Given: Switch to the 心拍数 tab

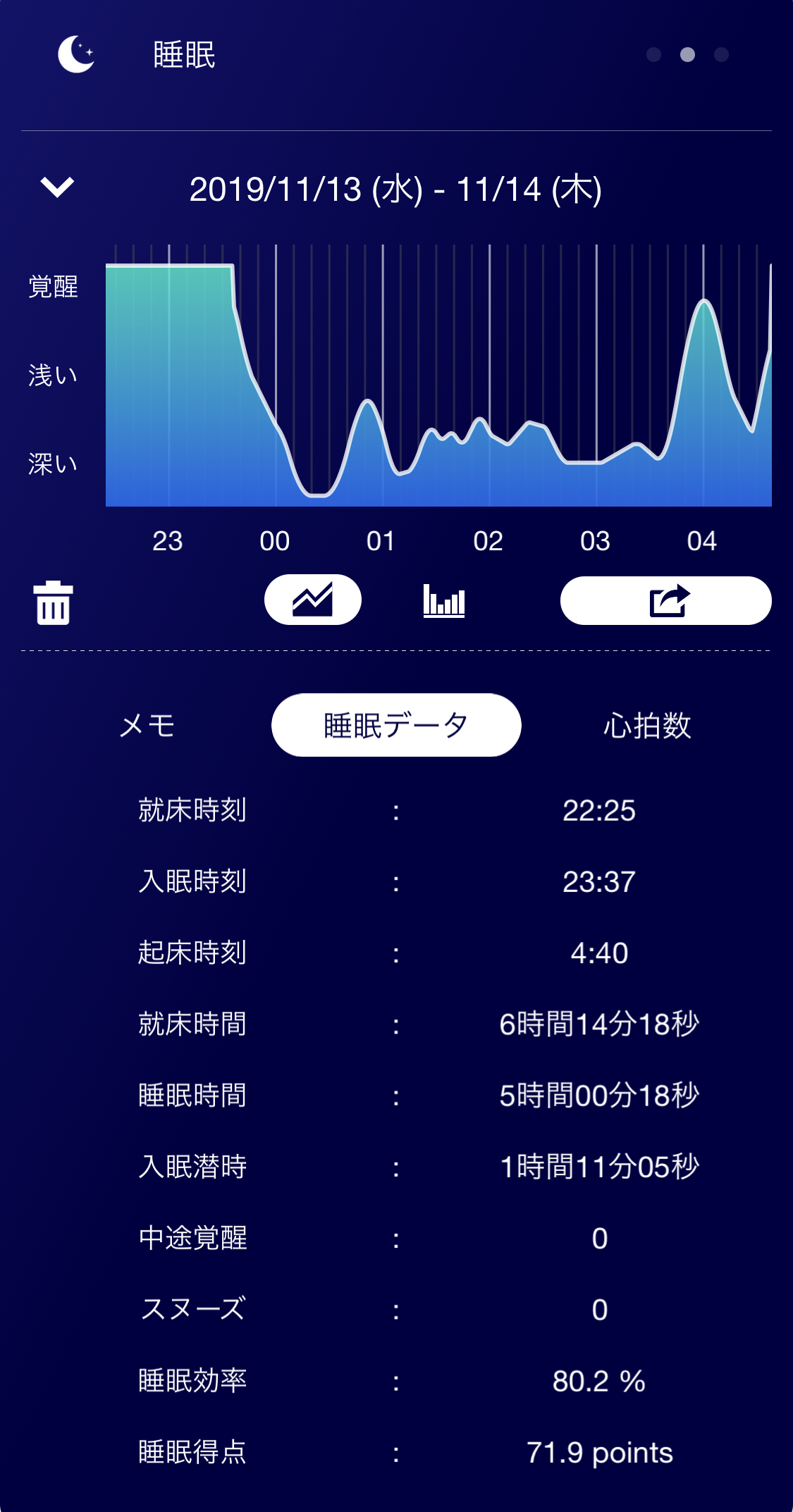Looking at the screenshot, I should tap(646, 725).
